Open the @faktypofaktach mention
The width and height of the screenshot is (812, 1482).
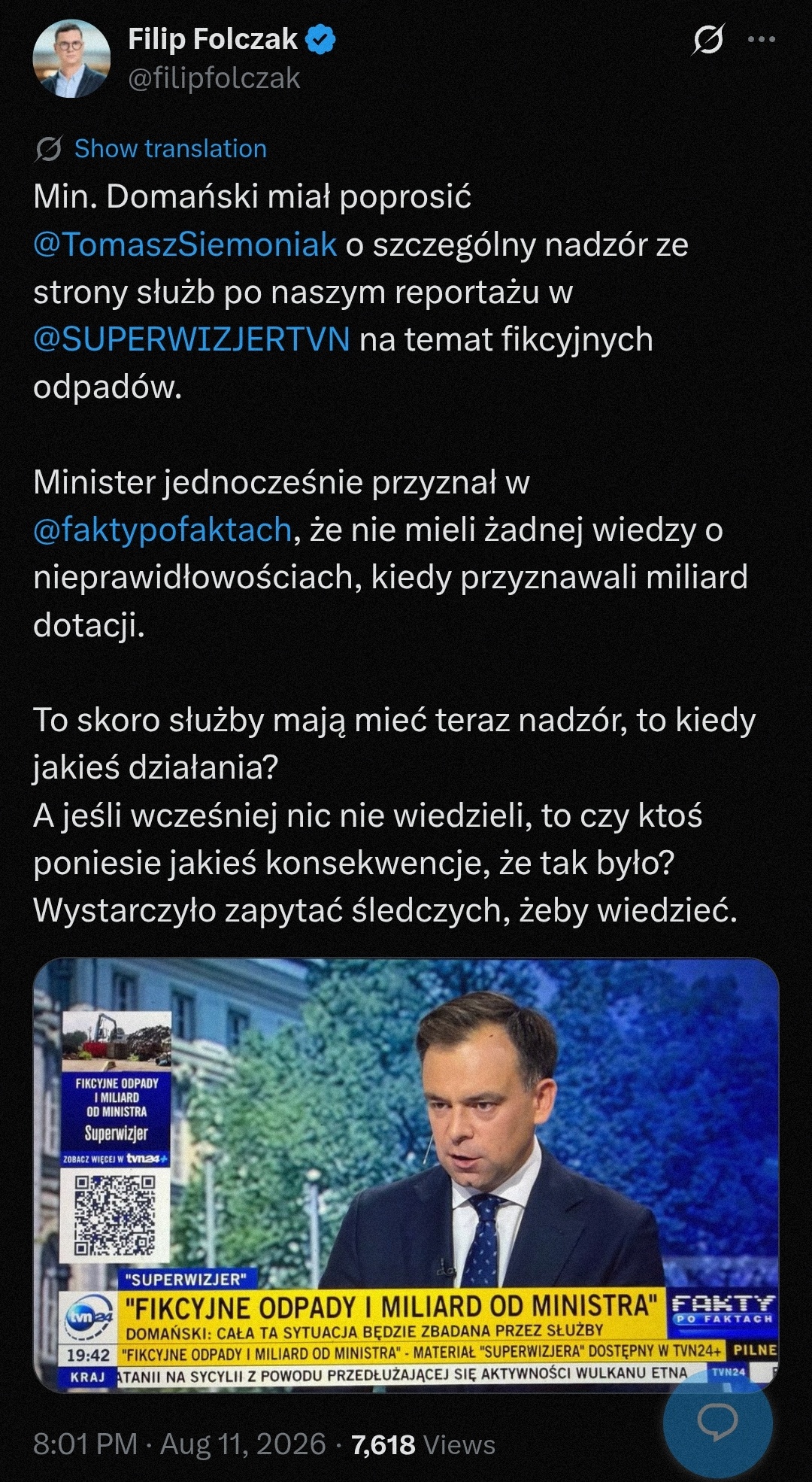pos(162,530)
